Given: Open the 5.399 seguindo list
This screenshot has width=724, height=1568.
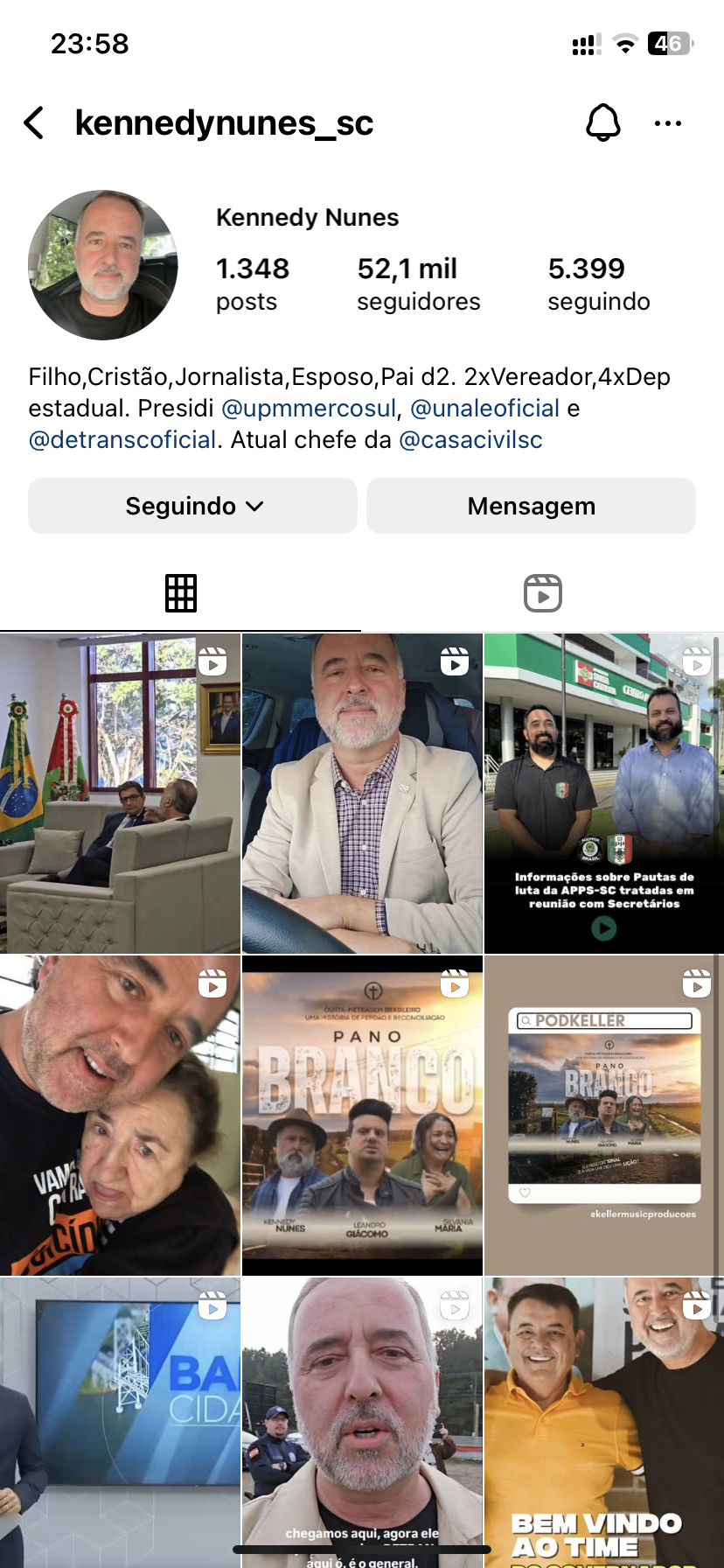Looking at the screenshot, I should (x=598, y=283).
